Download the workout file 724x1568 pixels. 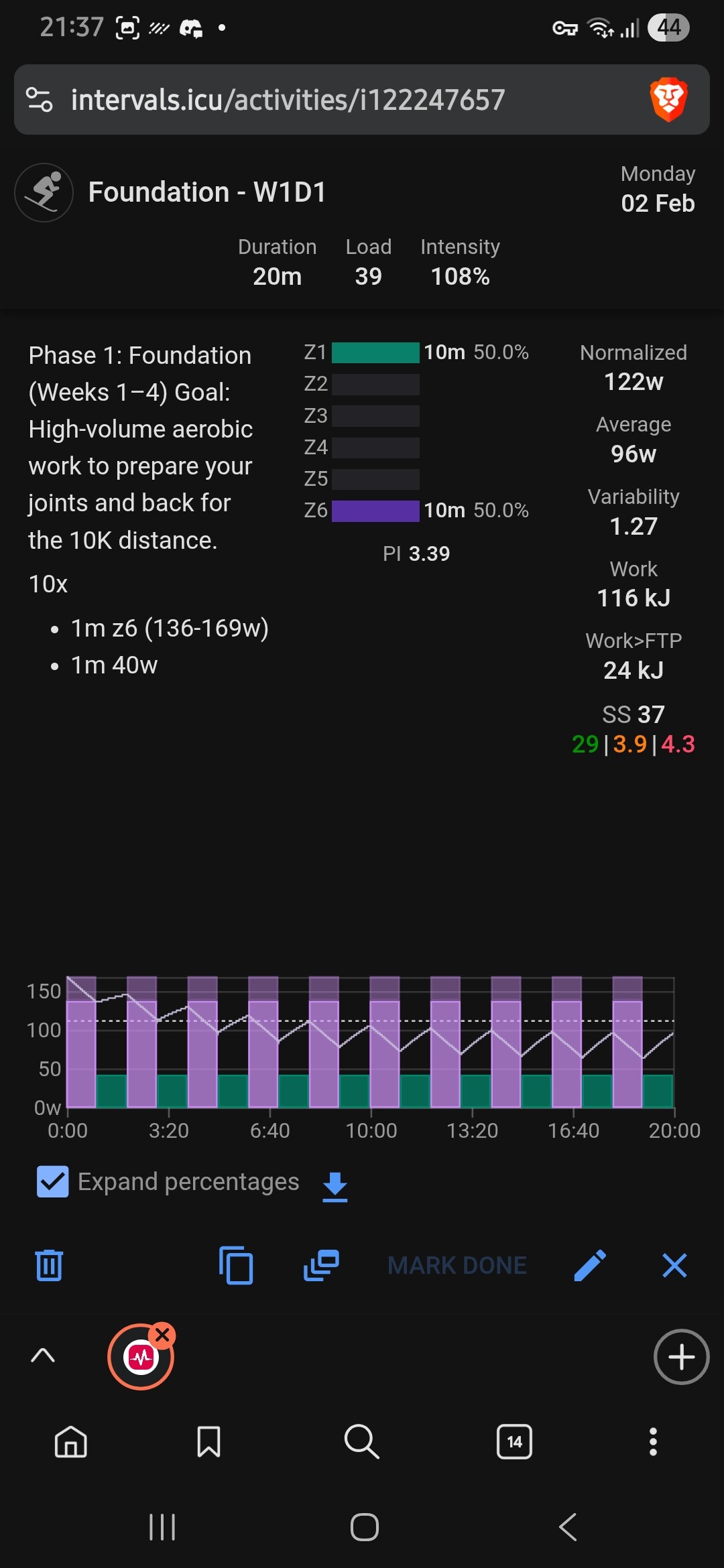[335, 1187]
